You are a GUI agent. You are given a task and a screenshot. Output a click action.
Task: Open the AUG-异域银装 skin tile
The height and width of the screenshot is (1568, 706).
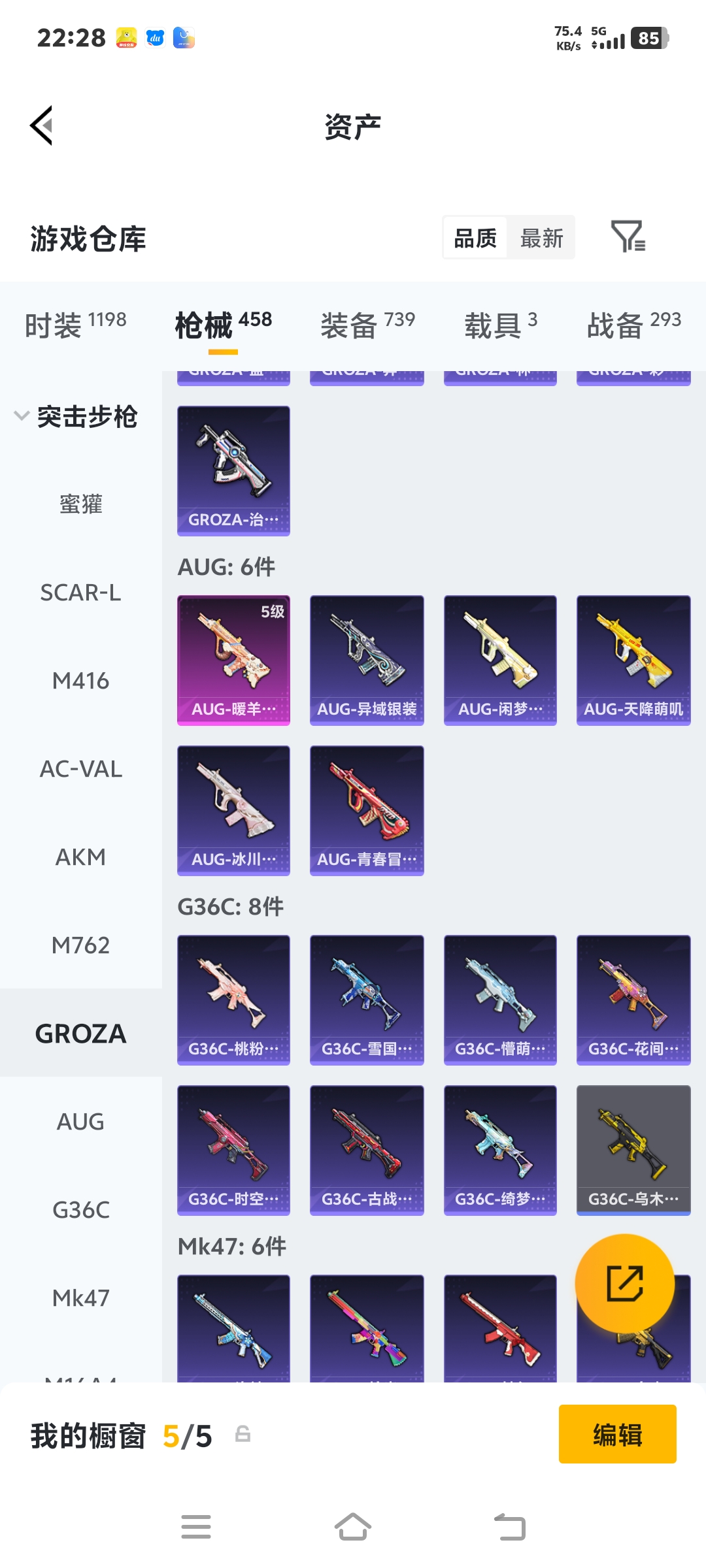coord(367,660)
